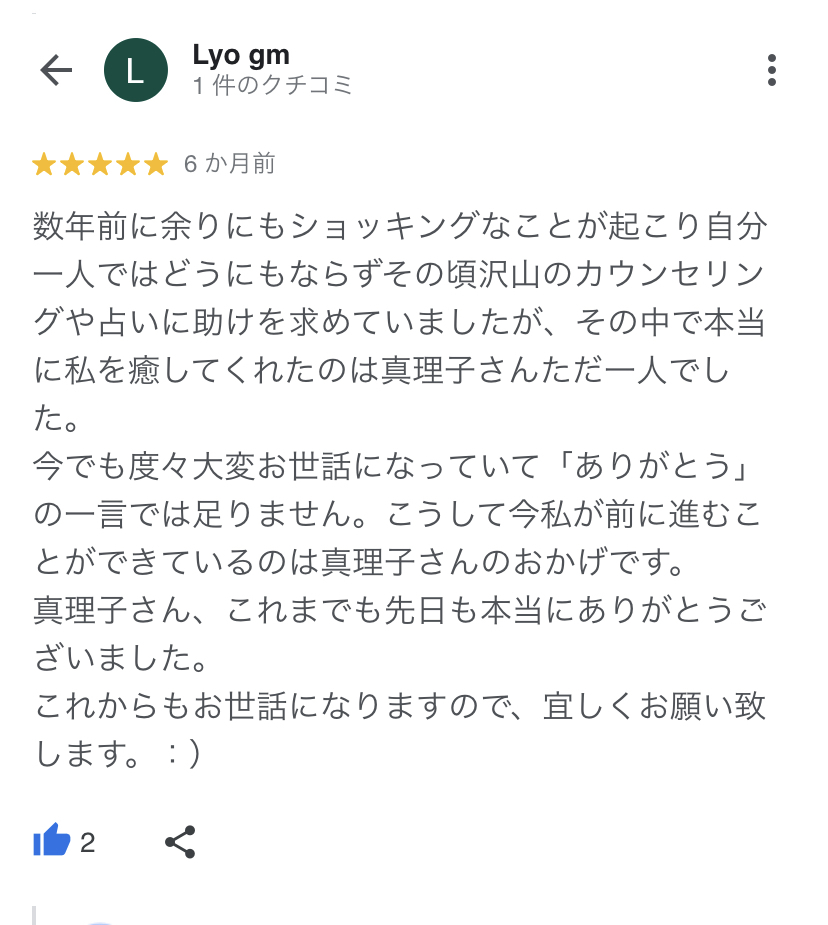The image size is (828, 925).
Task: Open Lyo gm's profile avatar
Action: [x=135, y=70]
